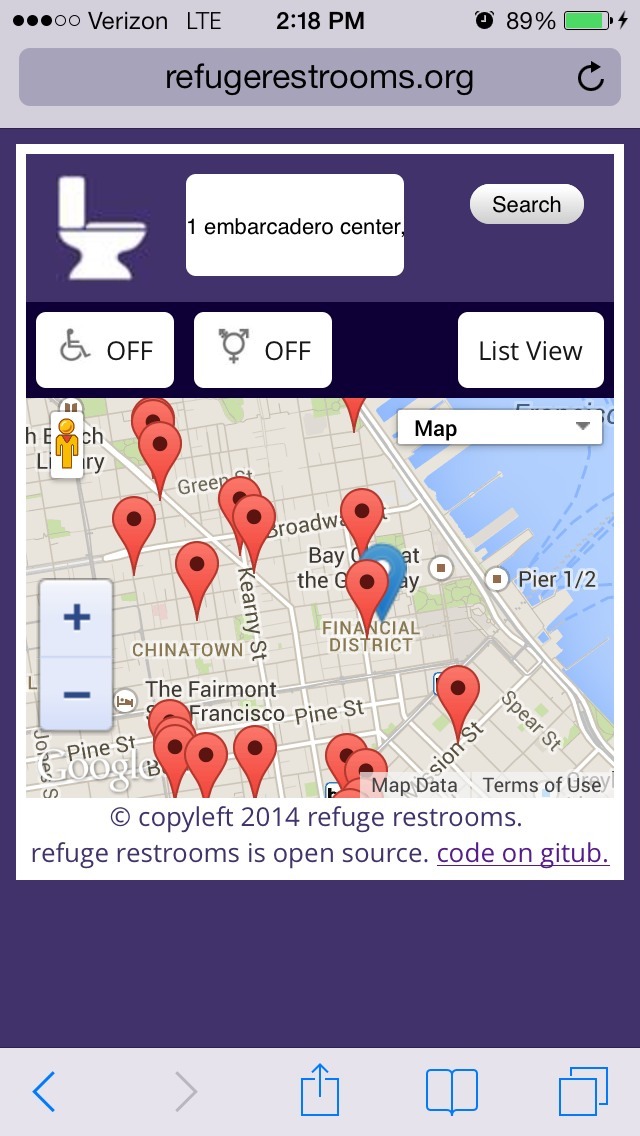Edit the address search field

tap(295, 226)
